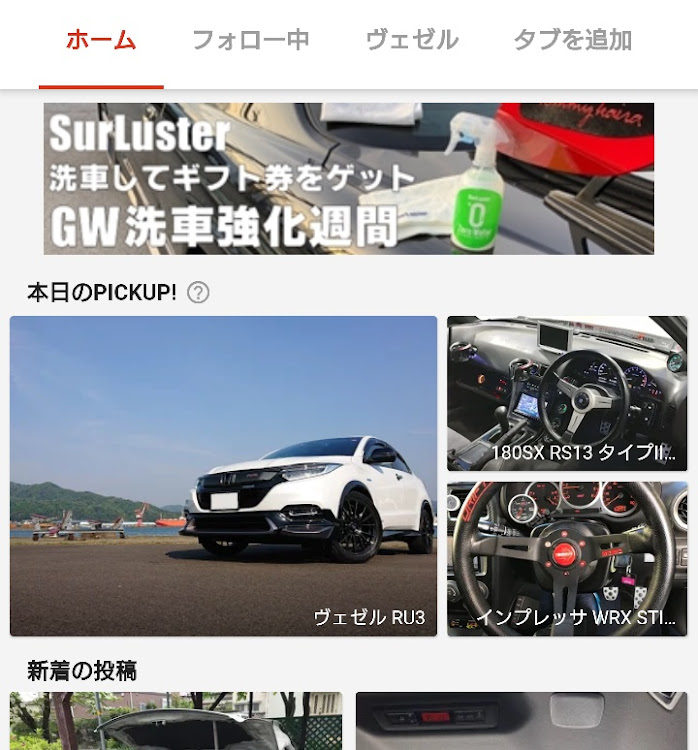This screenshot has height=750, width=698.
Task: Open the インプレッサ WRX STI pickup post
Action: (566, 558)
